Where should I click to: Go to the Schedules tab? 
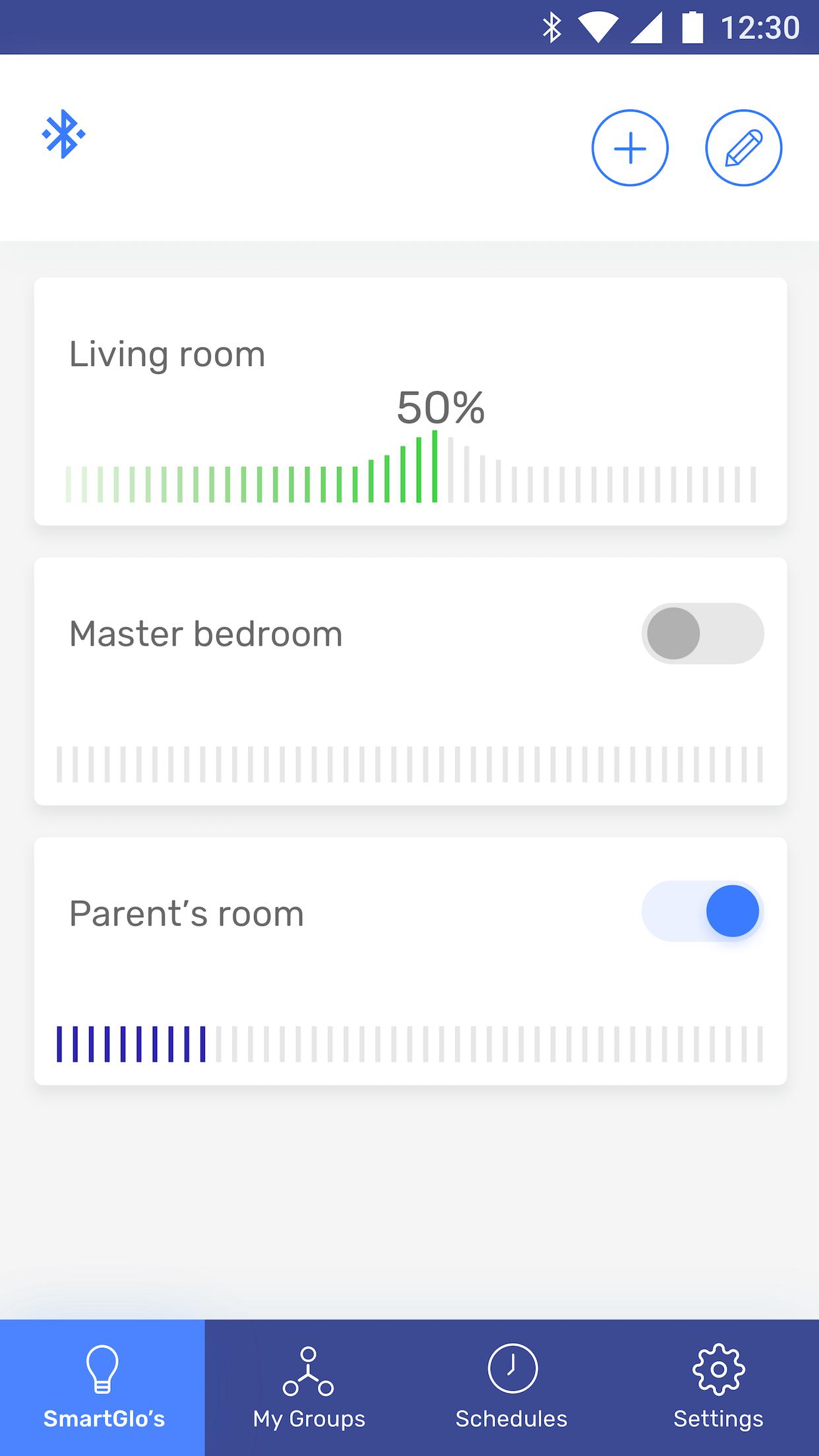coord(512,1387)
